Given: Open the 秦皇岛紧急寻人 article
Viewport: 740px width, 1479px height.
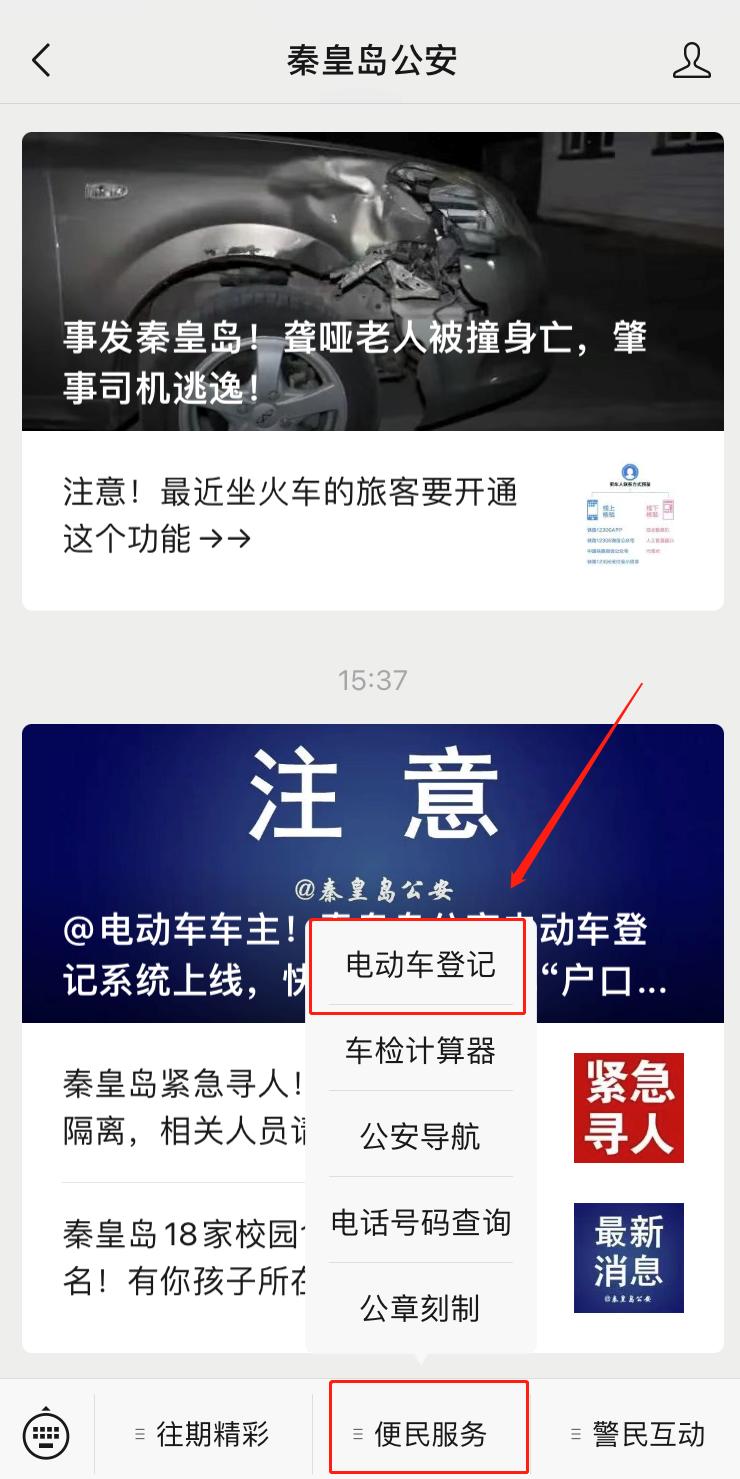Looking at the screenshot, I should click(x=180, y=1107).
